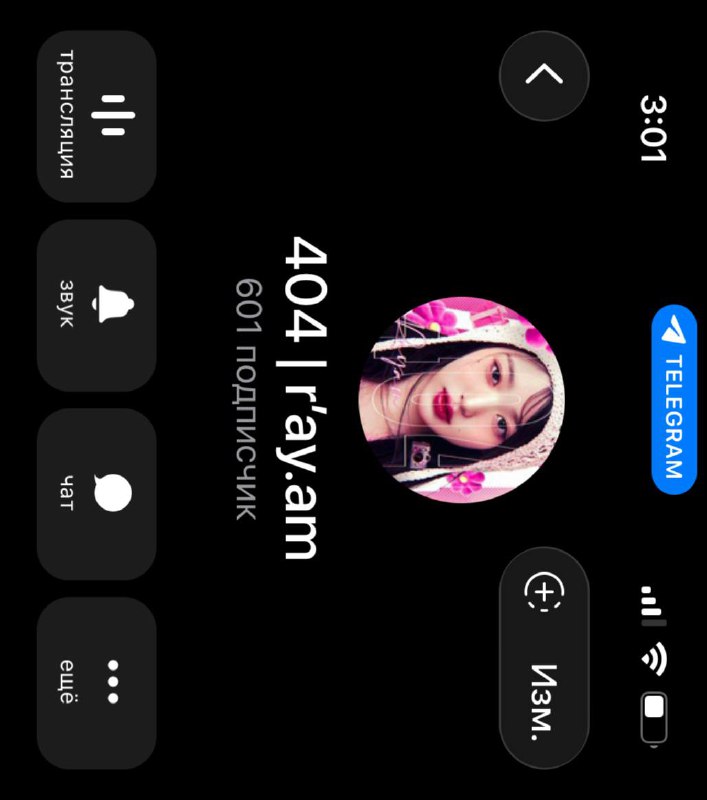Open звук notification sound settings
This screenshot has height=800, width=707.
coord(96,305)
